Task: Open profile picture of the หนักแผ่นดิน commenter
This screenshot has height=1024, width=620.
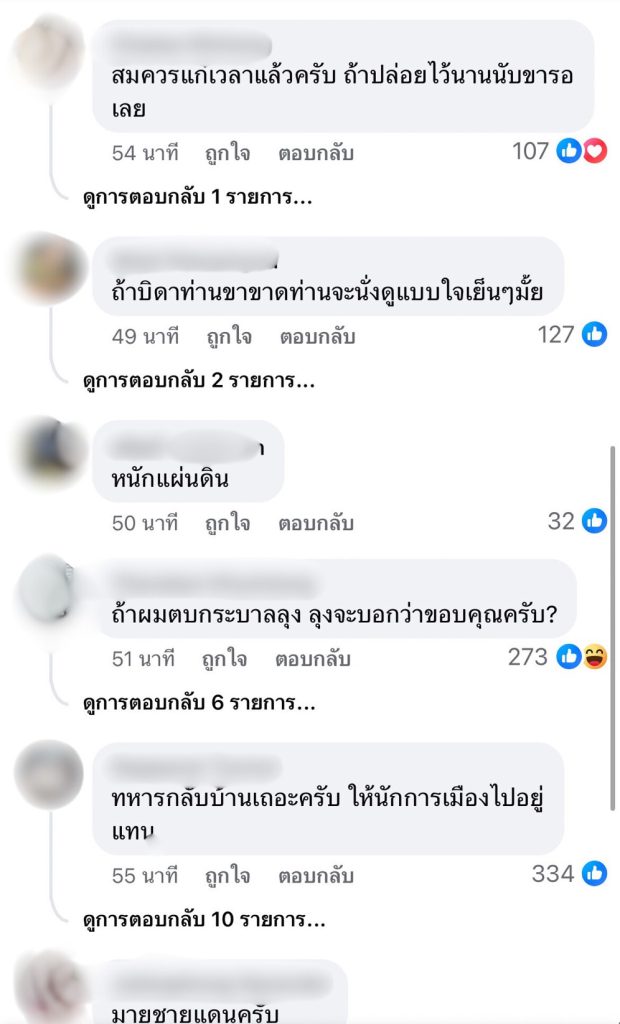Action: point(49,456)
